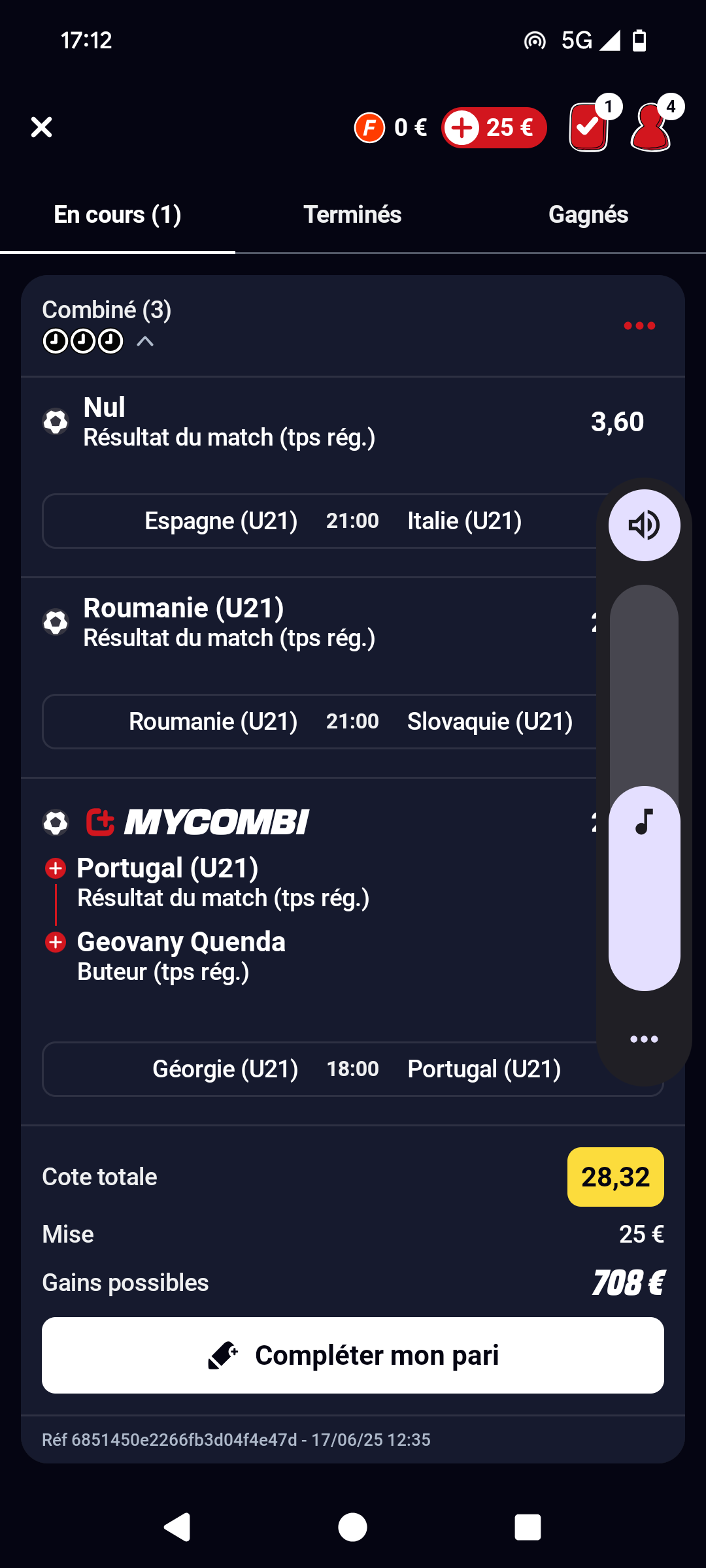Select the En cours (1) tab
The width and height of the screenshot is (706, 1568).
[118, 214]
